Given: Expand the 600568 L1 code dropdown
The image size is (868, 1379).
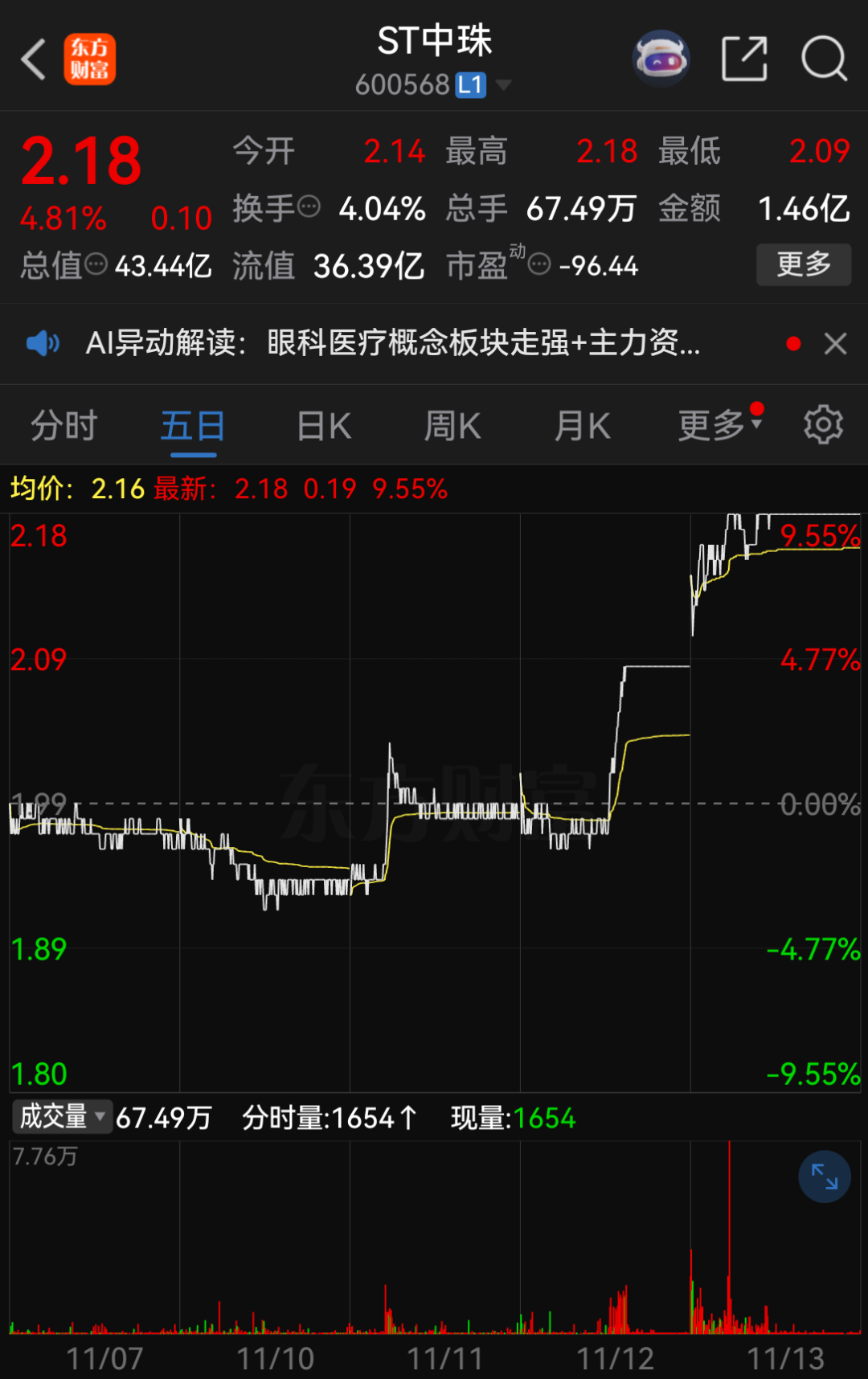Looking at the screenshot, I should point(503,84).
